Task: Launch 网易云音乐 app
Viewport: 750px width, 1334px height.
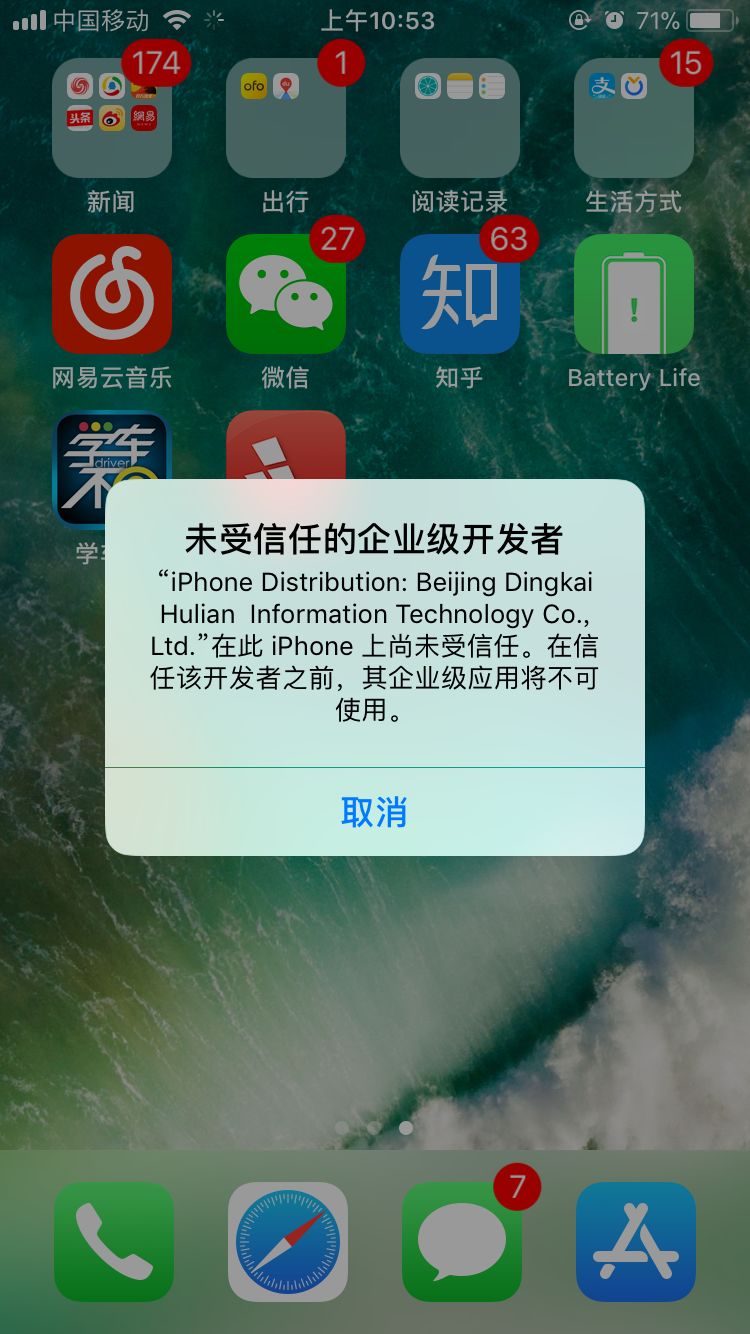Action: pyautogui.click(x=112, y=294)
